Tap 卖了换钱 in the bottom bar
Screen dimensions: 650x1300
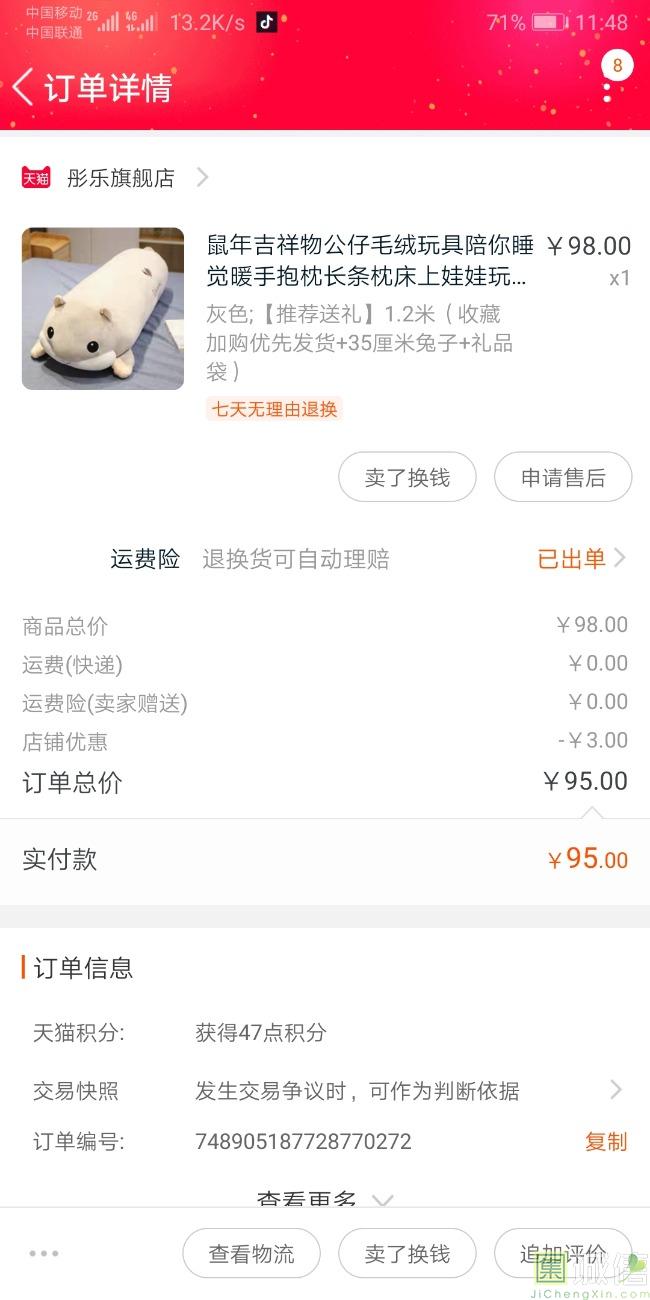(407, 1254)
